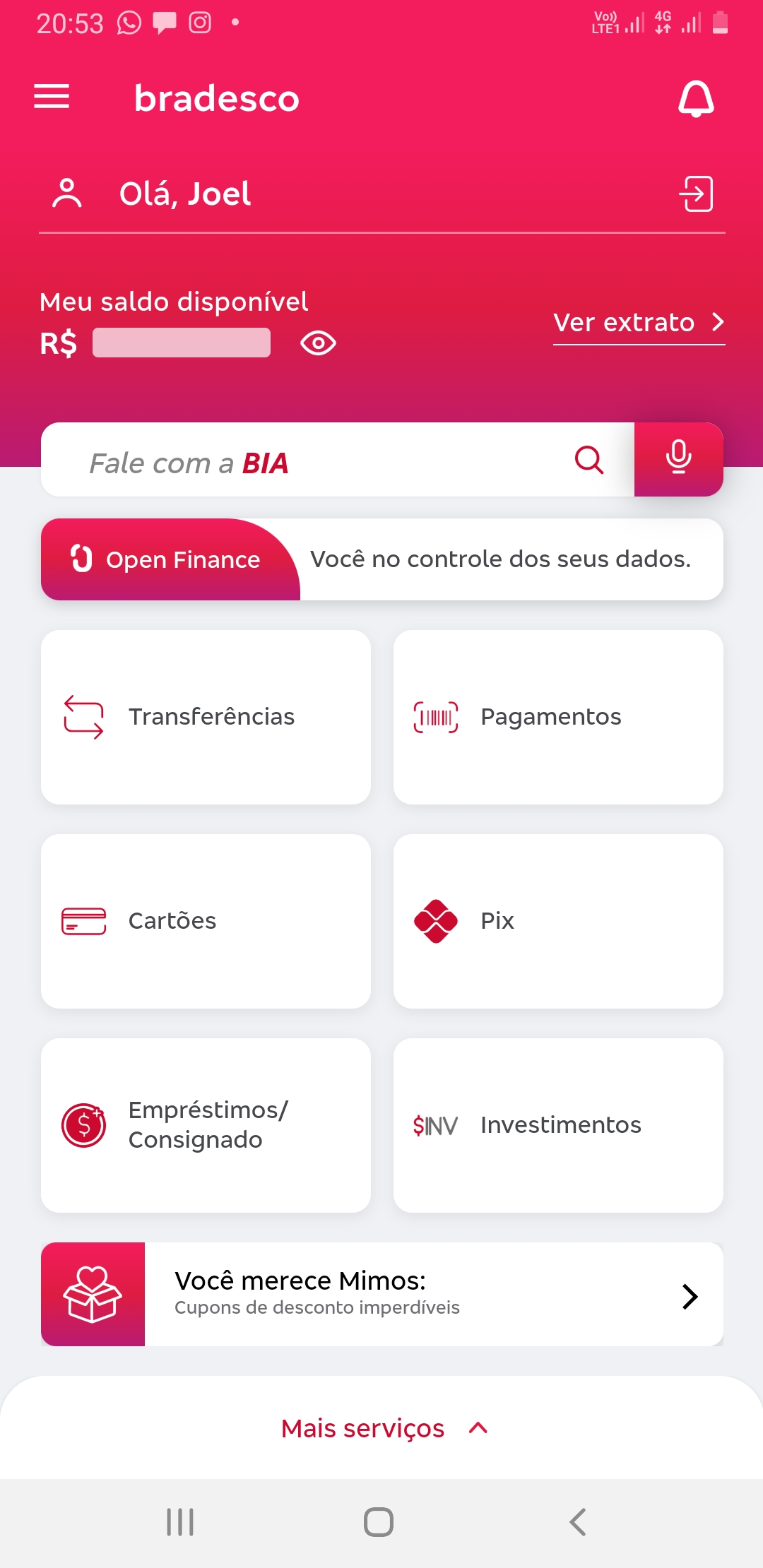Open Transferências
The height and width of the screenshot is (1568, 763).
[x=206, y=717]
